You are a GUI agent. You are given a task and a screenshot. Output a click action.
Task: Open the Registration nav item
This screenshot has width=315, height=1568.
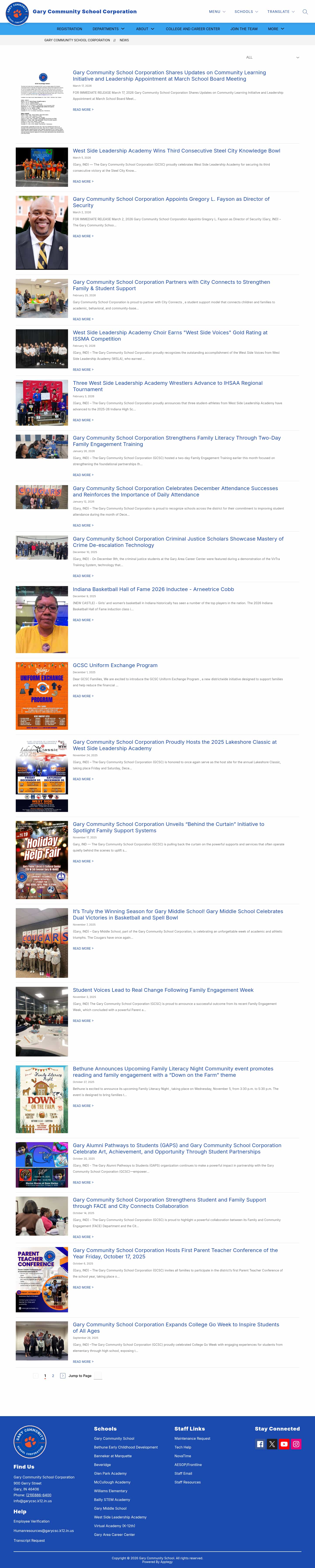[x=70, y=29]
